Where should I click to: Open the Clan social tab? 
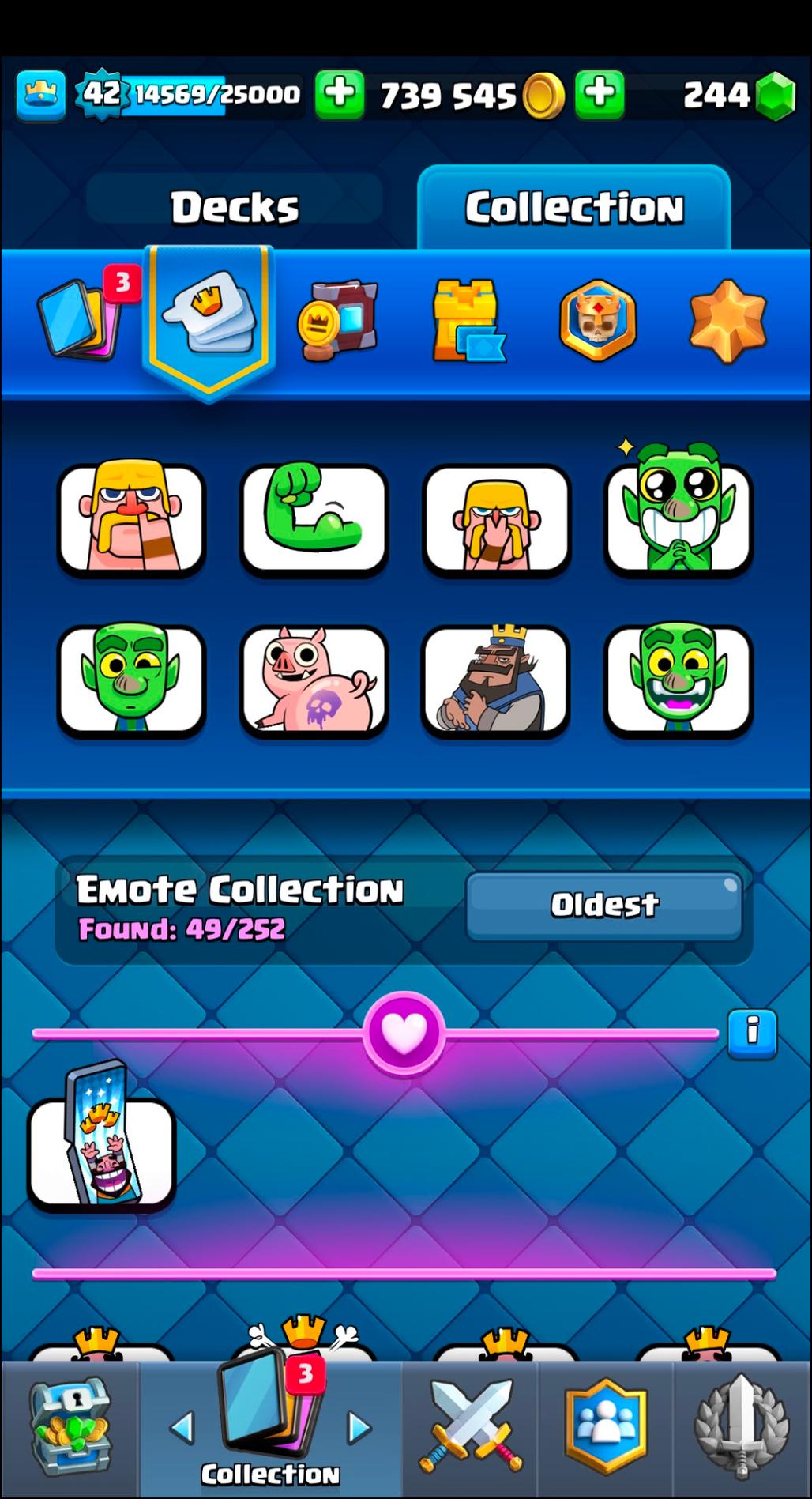click(606, 1427)
